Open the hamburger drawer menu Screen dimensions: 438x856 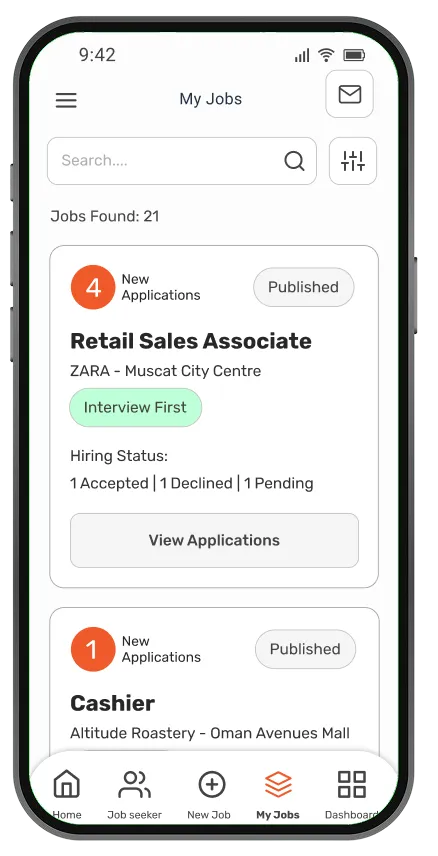66,100
